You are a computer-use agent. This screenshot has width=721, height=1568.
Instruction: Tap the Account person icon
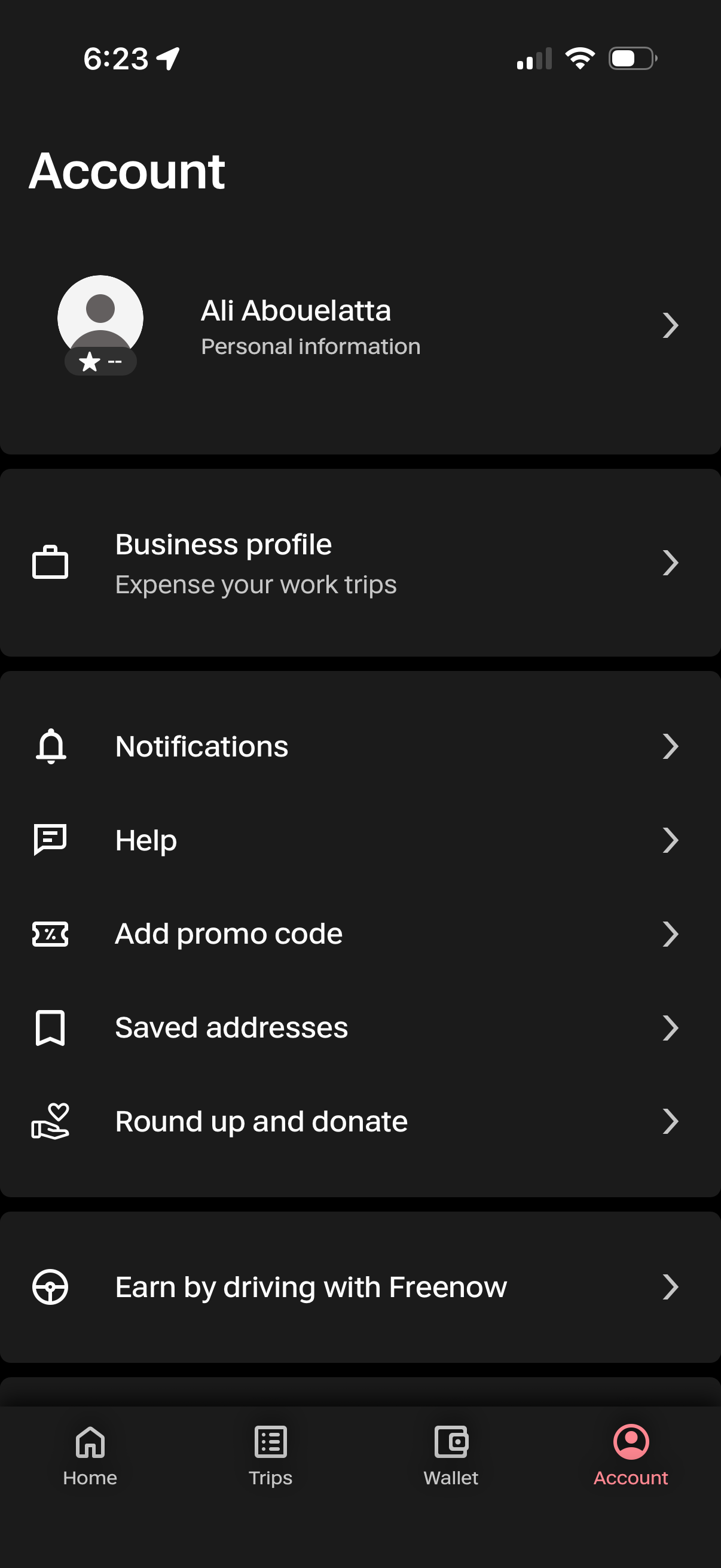pyautogui.click(x=630, y=1441)
